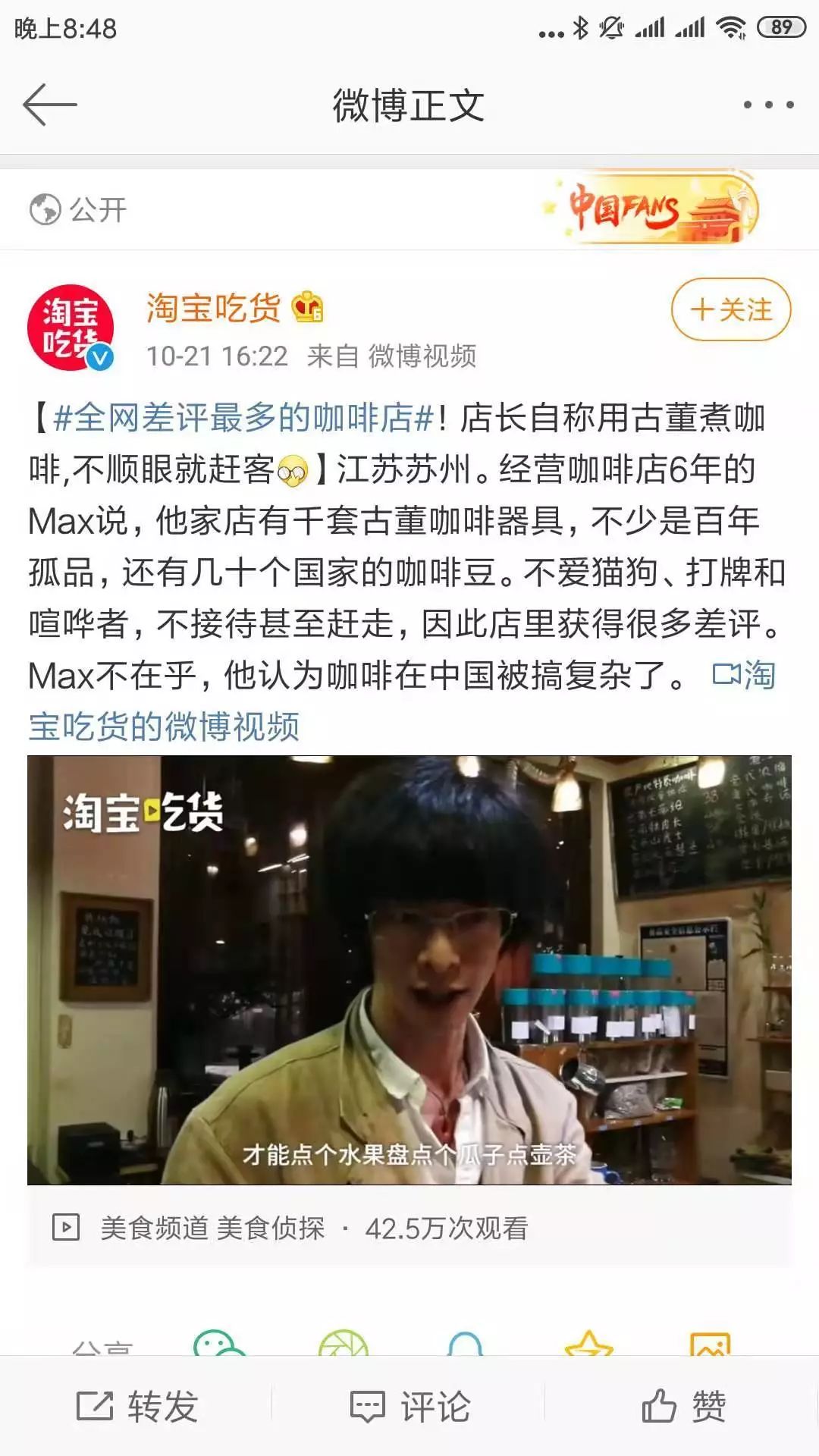Like the post with 赞

click(683, 1406)
